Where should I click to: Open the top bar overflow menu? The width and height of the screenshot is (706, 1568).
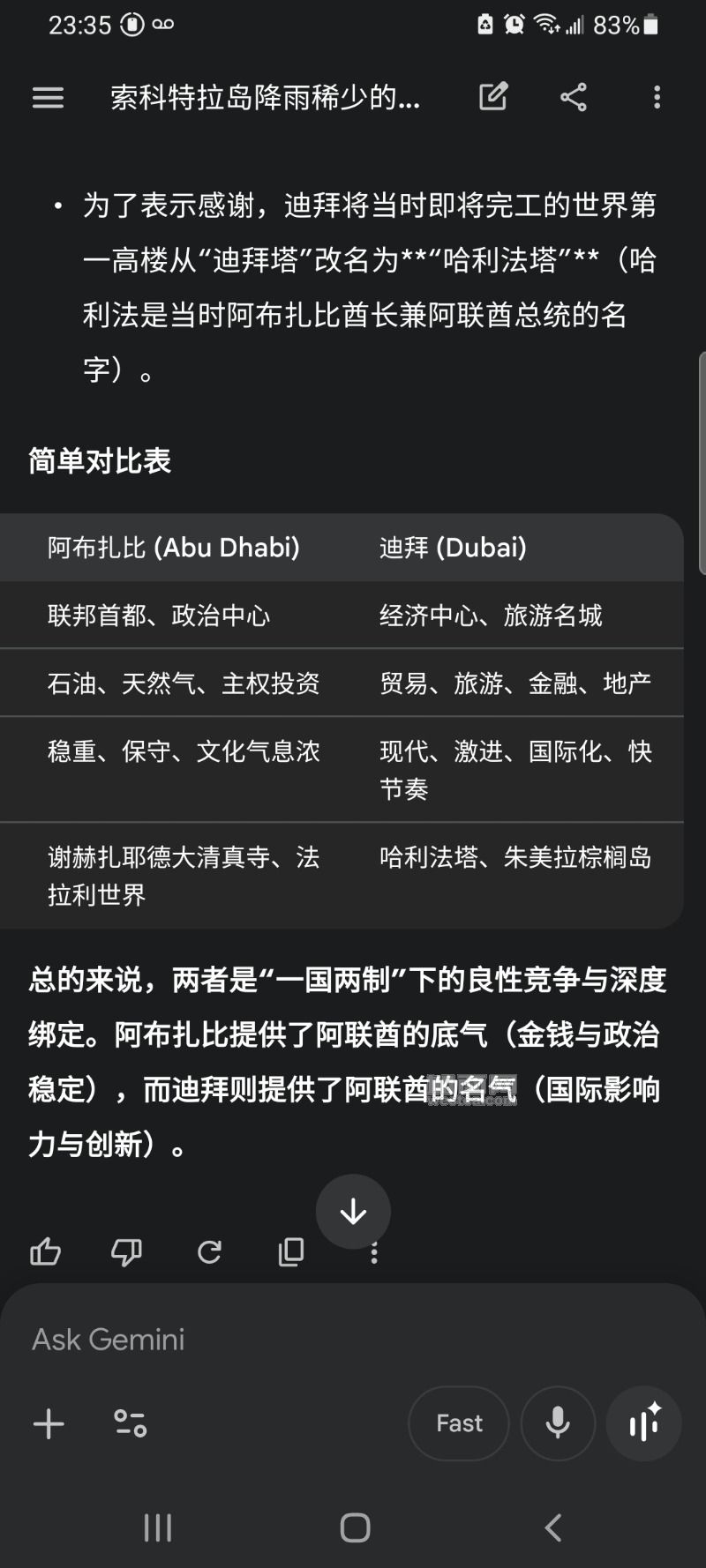pyautogui.click(x=657, y=97)
